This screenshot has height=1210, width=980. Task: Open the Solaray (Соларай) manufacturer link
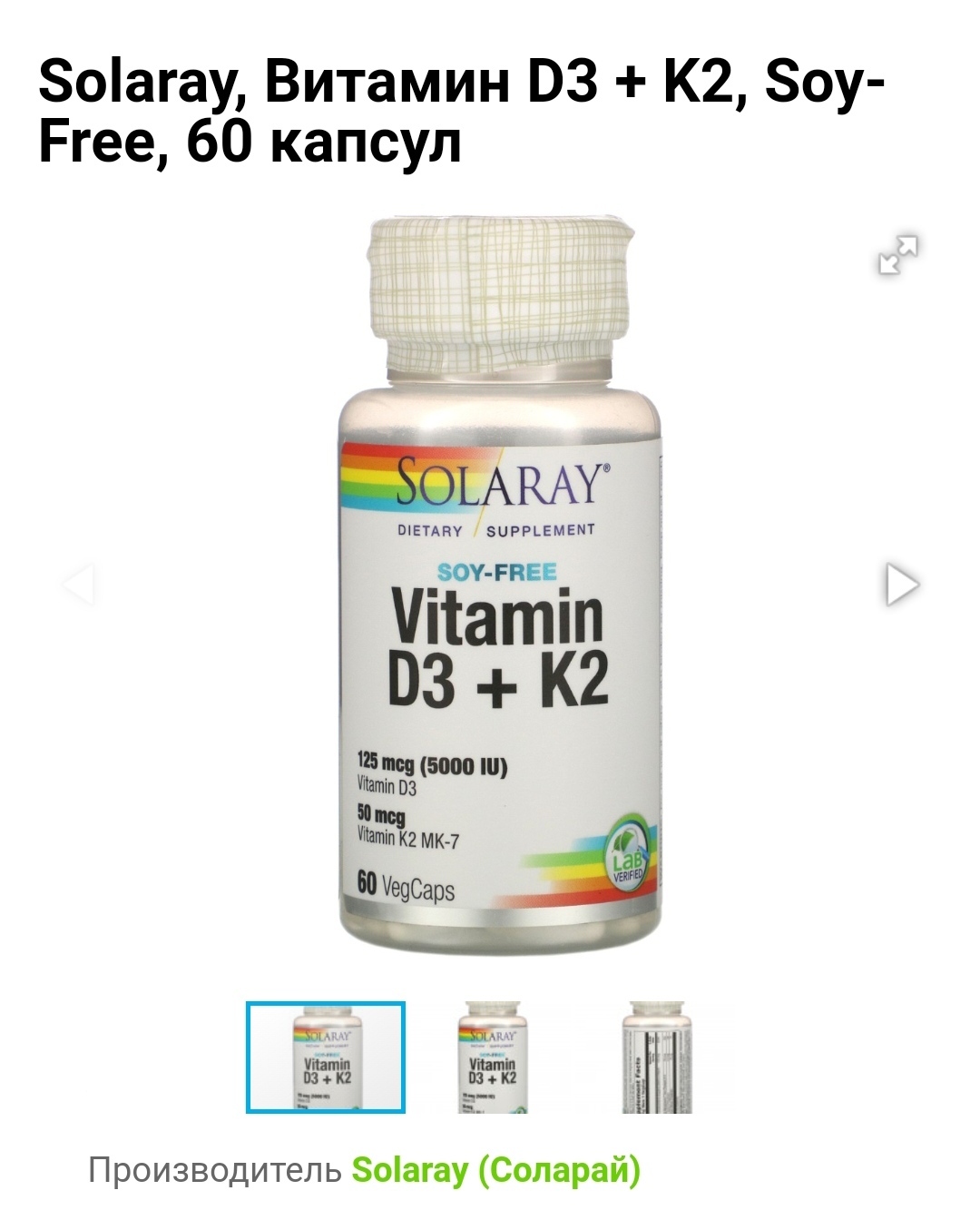(x=495, y=1170)
